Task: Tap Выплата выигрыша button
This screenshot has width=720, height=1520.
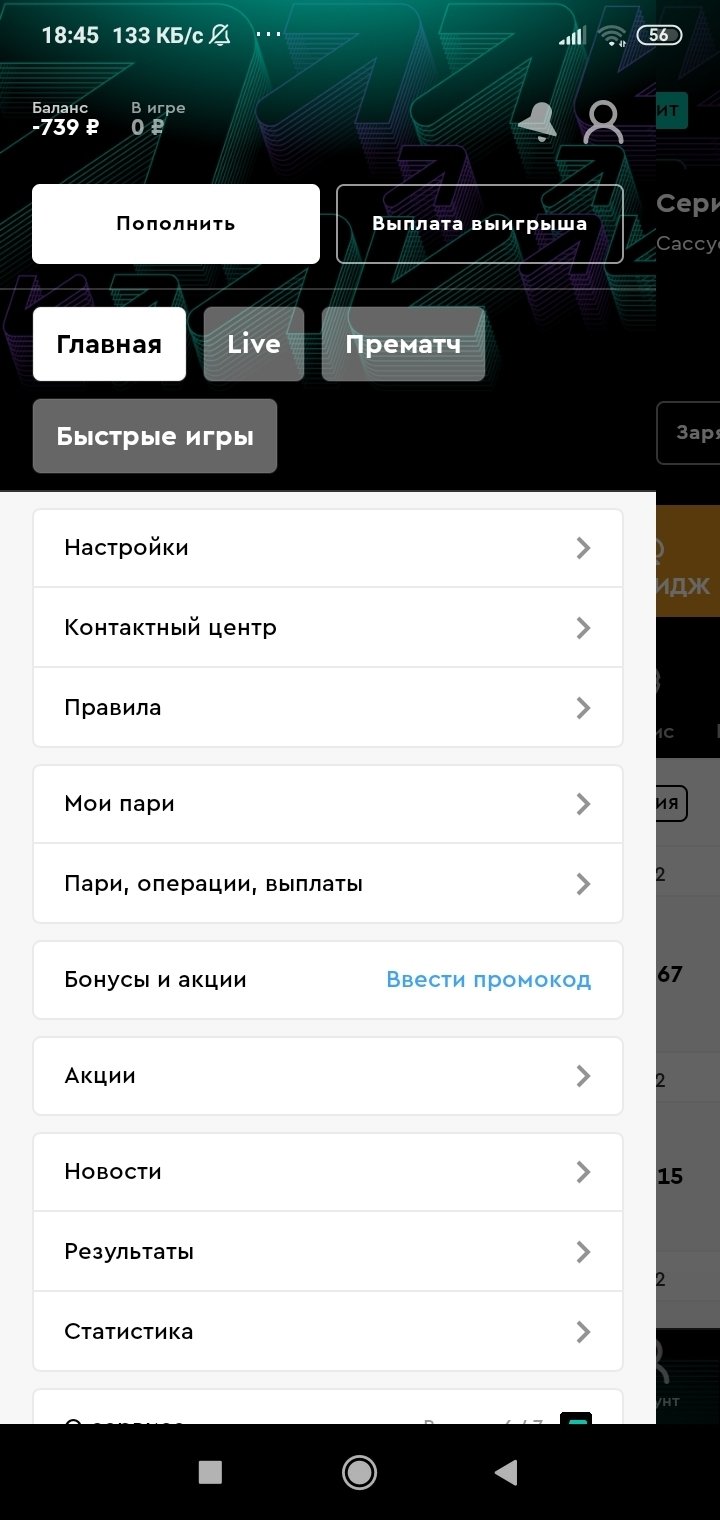Action: click(x=480, y=224)
